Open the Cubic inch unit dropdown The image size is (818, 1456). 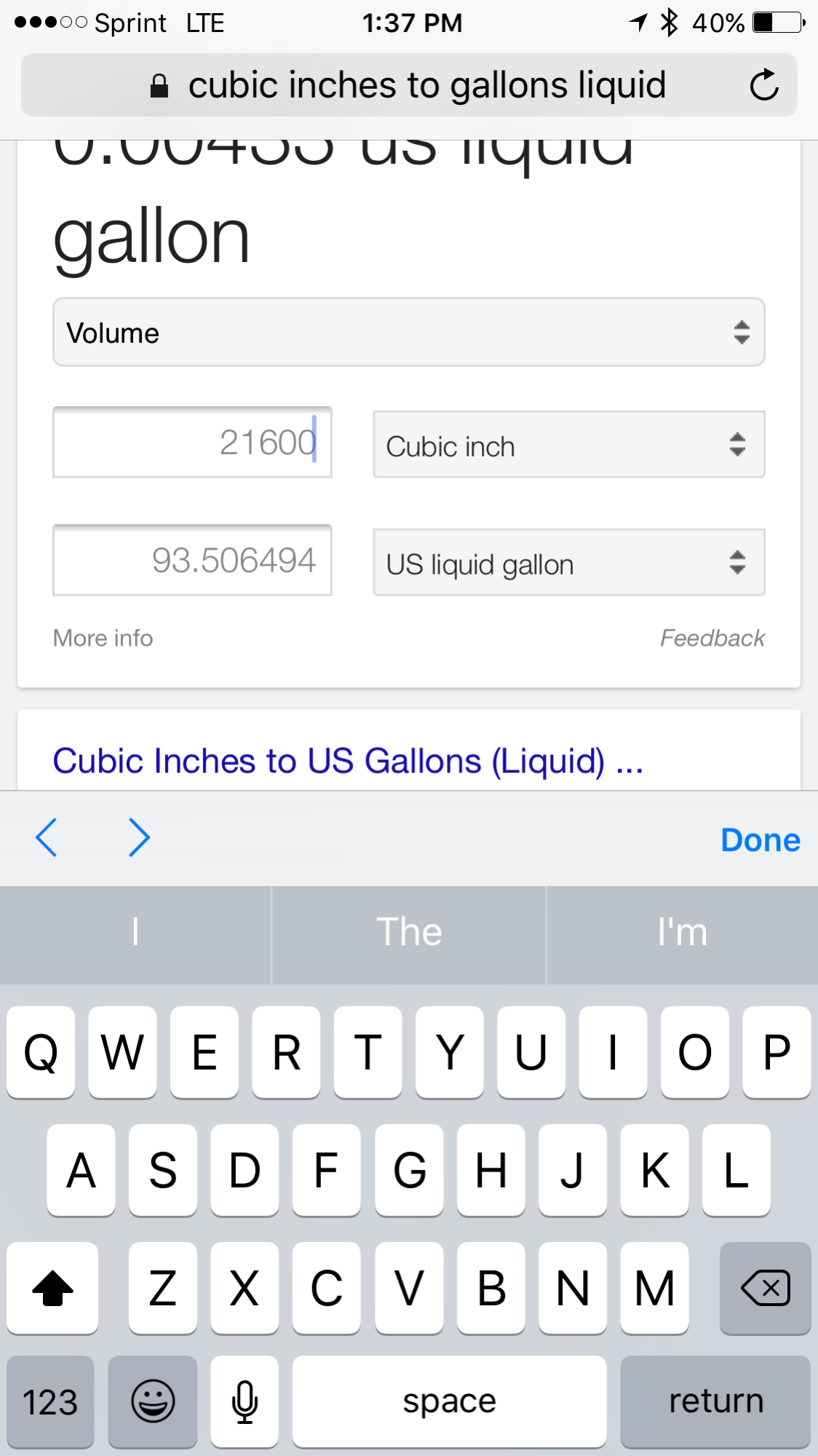(x=568, y=445)
